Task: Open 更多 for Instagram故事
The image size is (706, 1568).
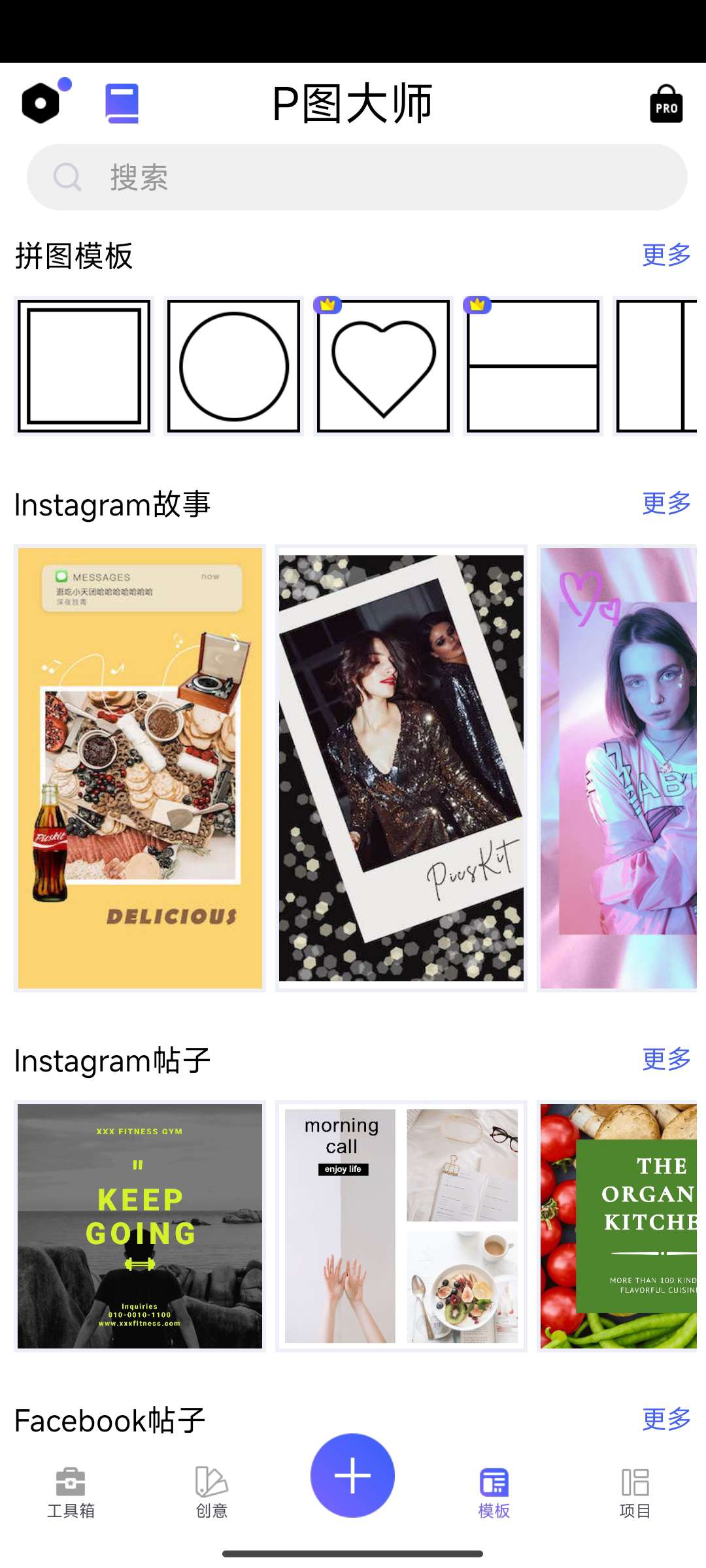Action: (666, 503)
